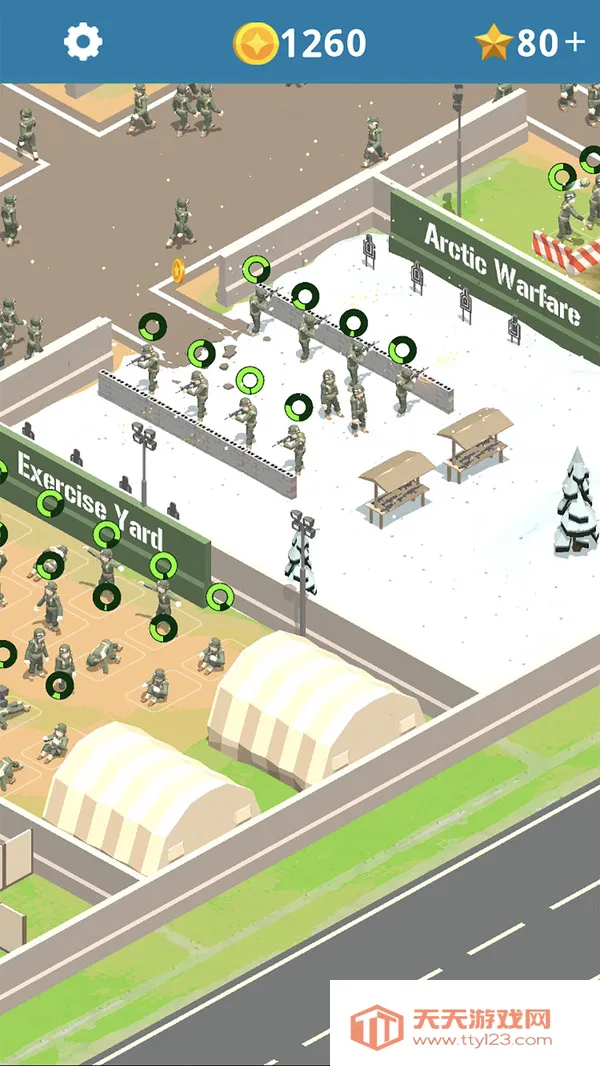Open the settings gear

83,41
